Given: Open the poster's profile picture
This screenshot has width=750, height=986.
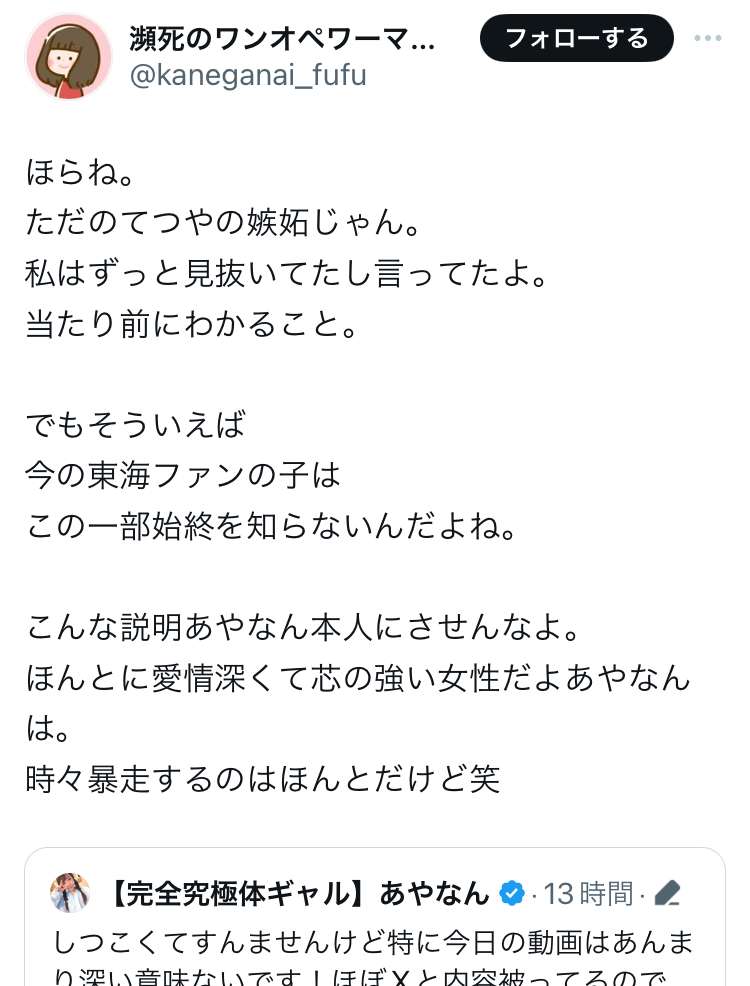Looking at the screenshot, I should tap(69, 56).
